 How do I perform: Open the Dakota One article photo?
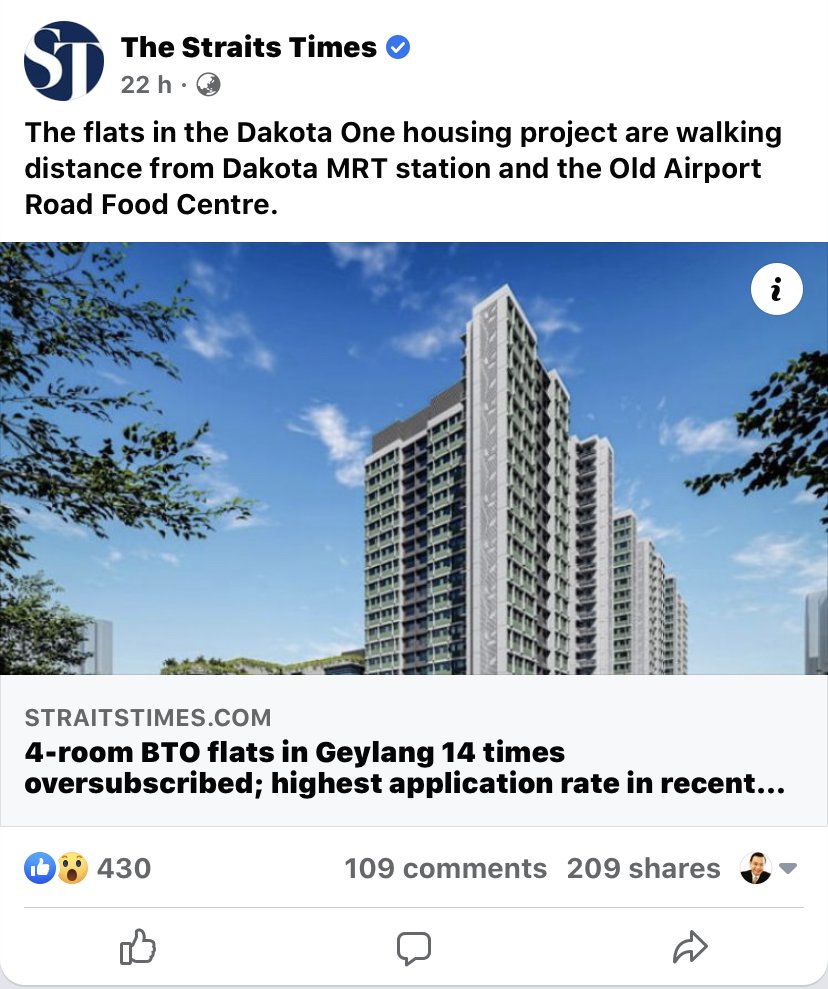coord(414,460)
